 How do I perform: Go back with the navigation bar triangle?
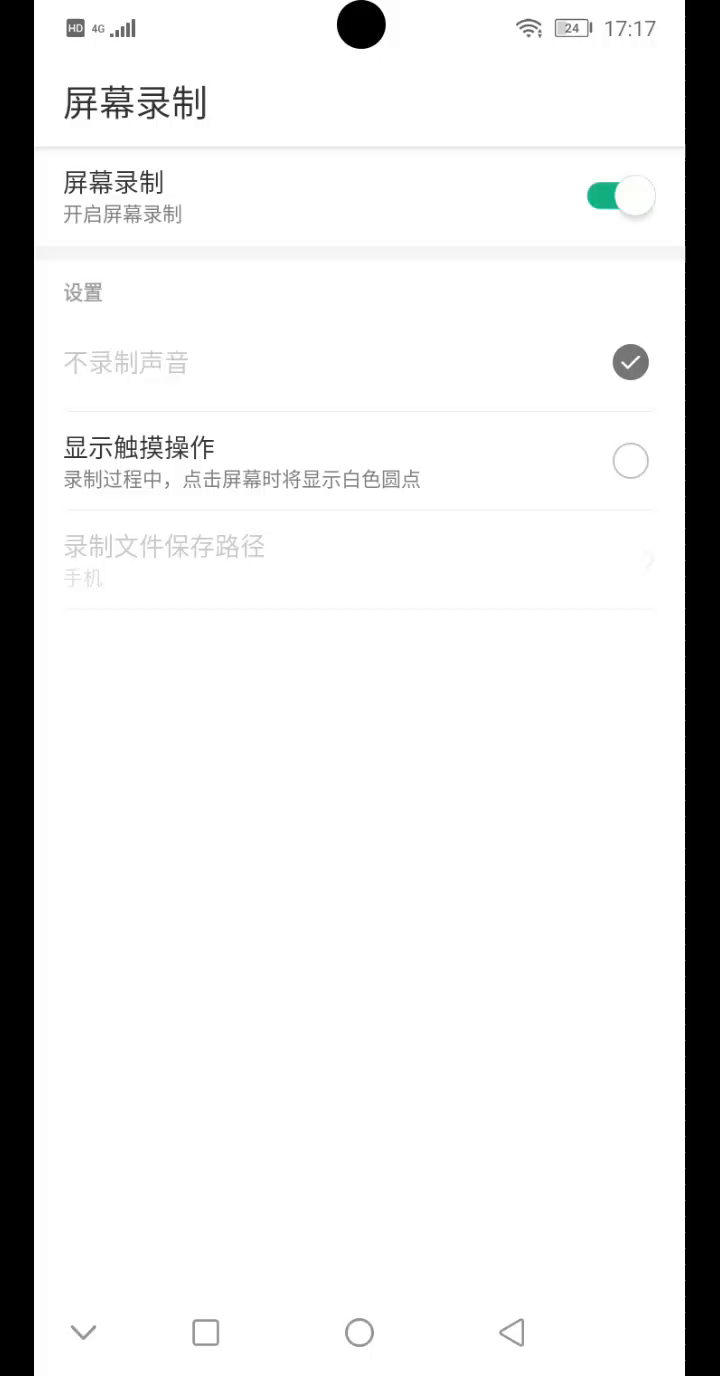pyautogui.click(x=511, y=1332)
